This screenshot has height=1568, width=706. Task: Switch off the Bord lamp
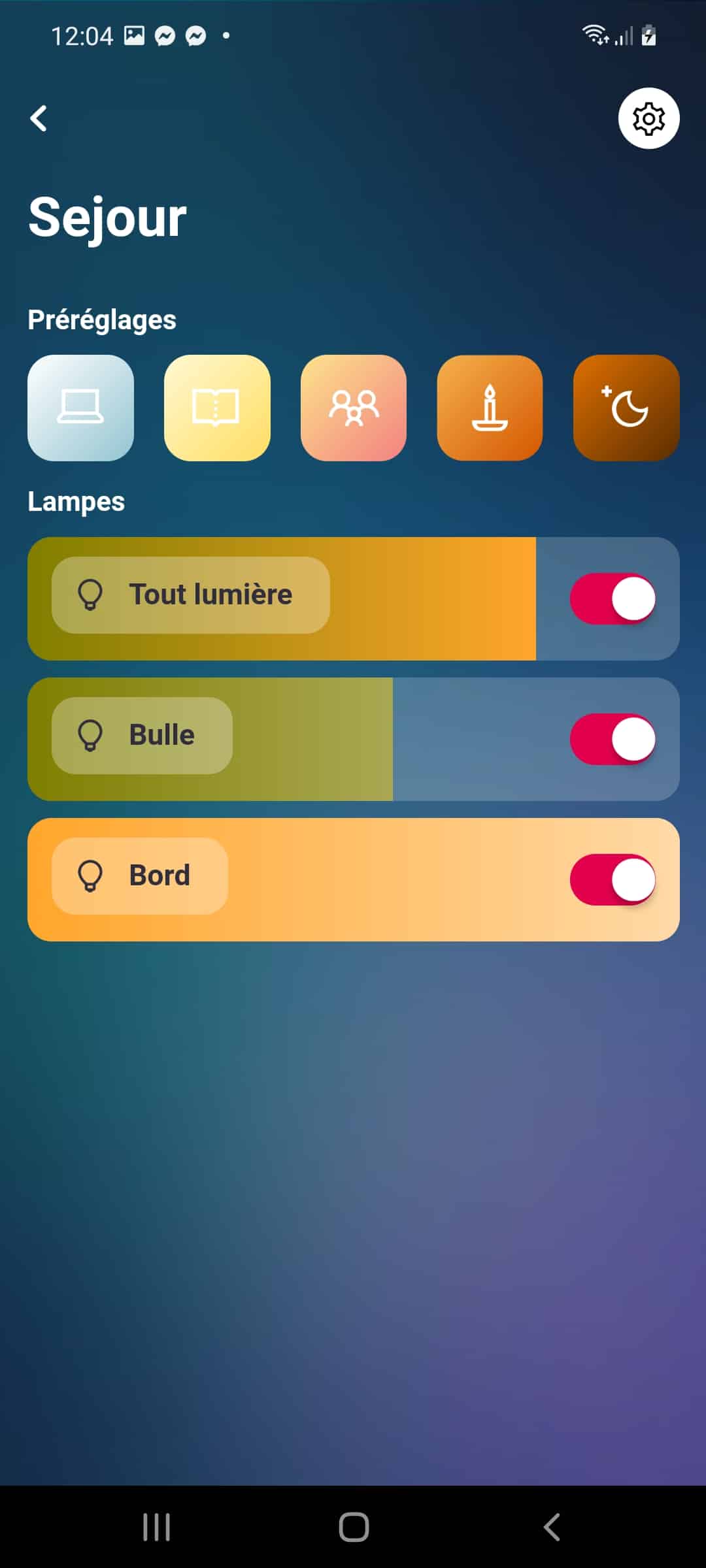(x=613, y=879)
